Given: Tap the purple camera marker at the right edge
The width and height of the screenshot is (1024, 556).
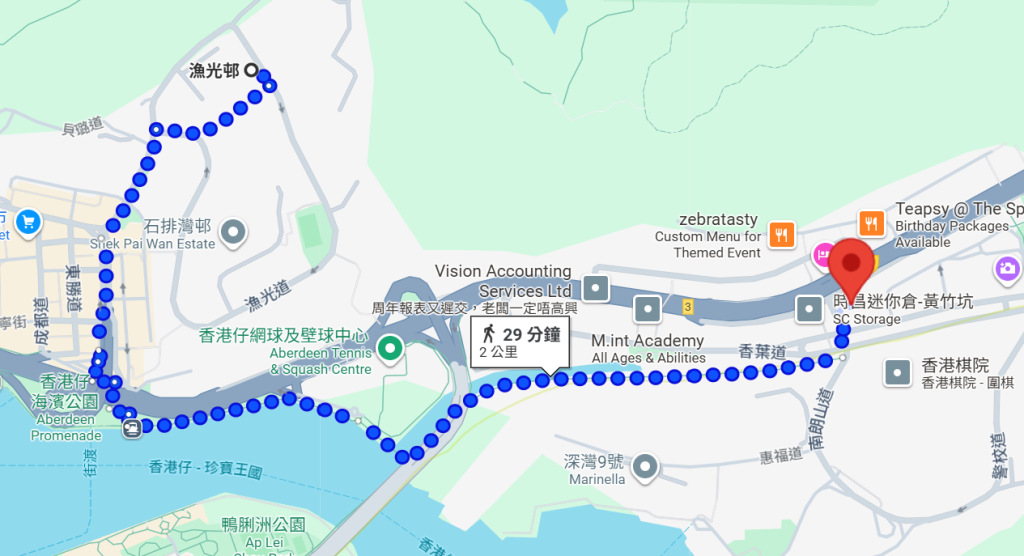Looking at the screenshot, I should [x=1006, y=268].
